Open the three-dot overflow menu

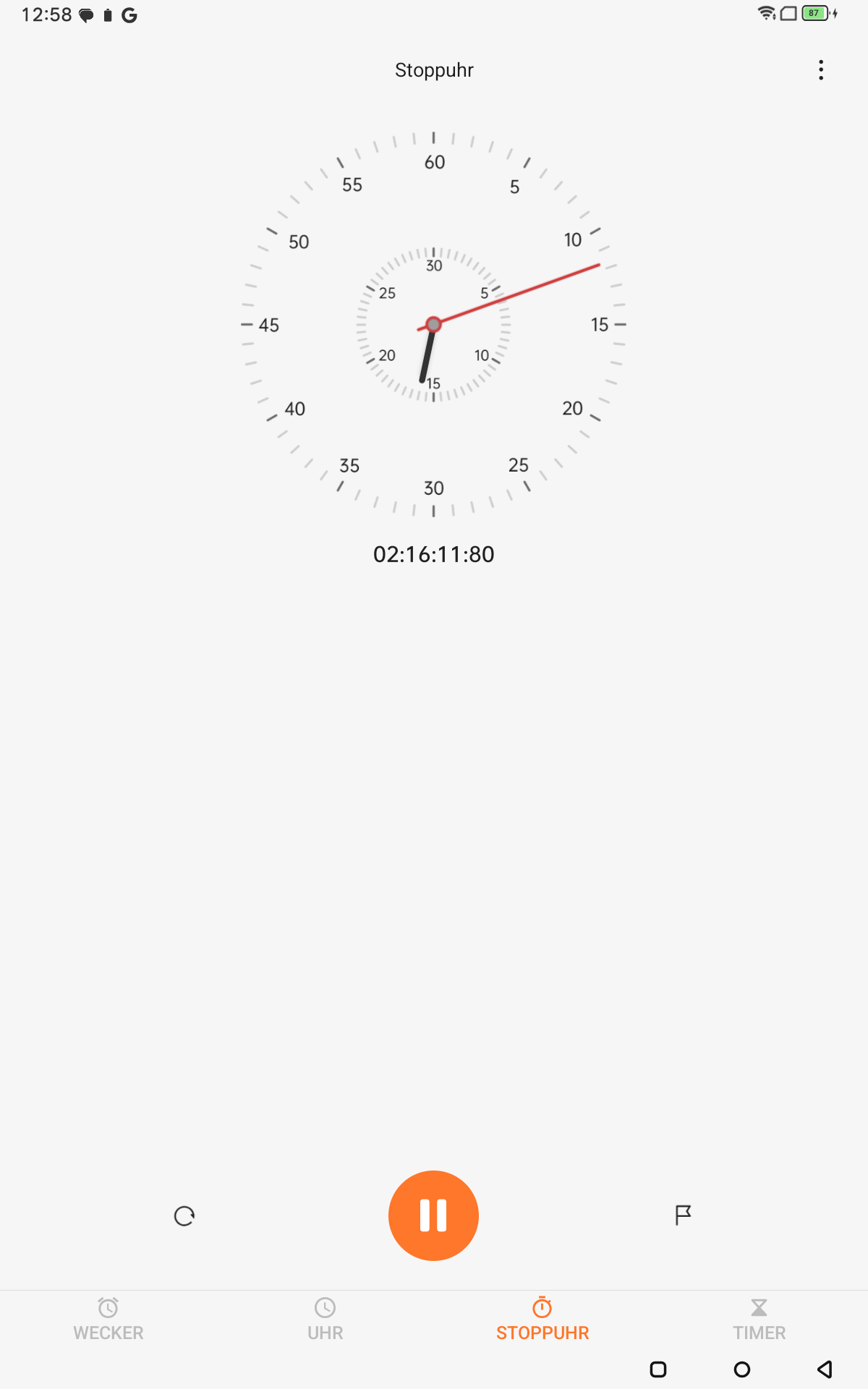point(821,70)
